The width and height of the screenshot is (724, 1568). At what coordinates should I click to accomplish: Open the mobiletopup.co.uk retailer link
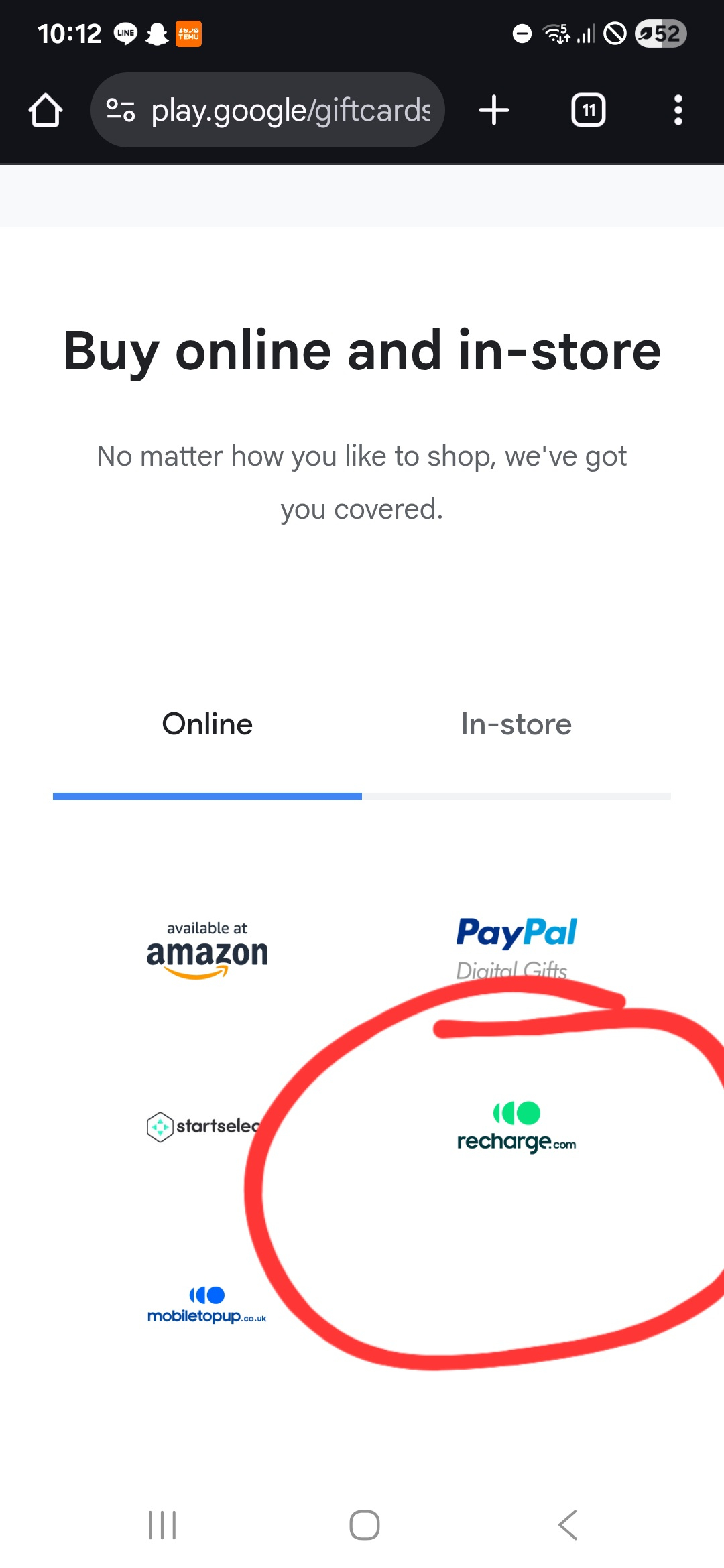click(x=207, y=1305)
